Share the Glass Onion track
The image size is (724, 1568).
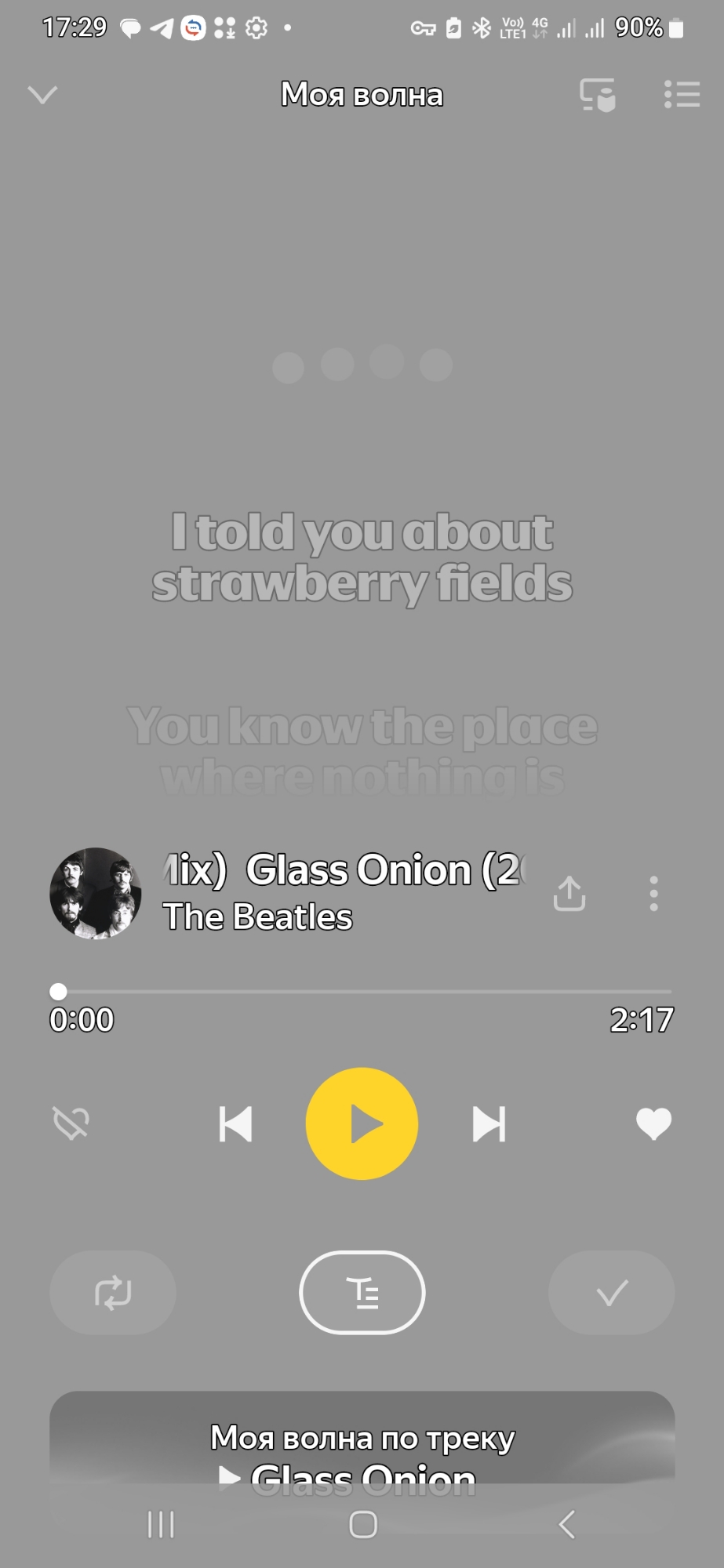coord(569,894)
